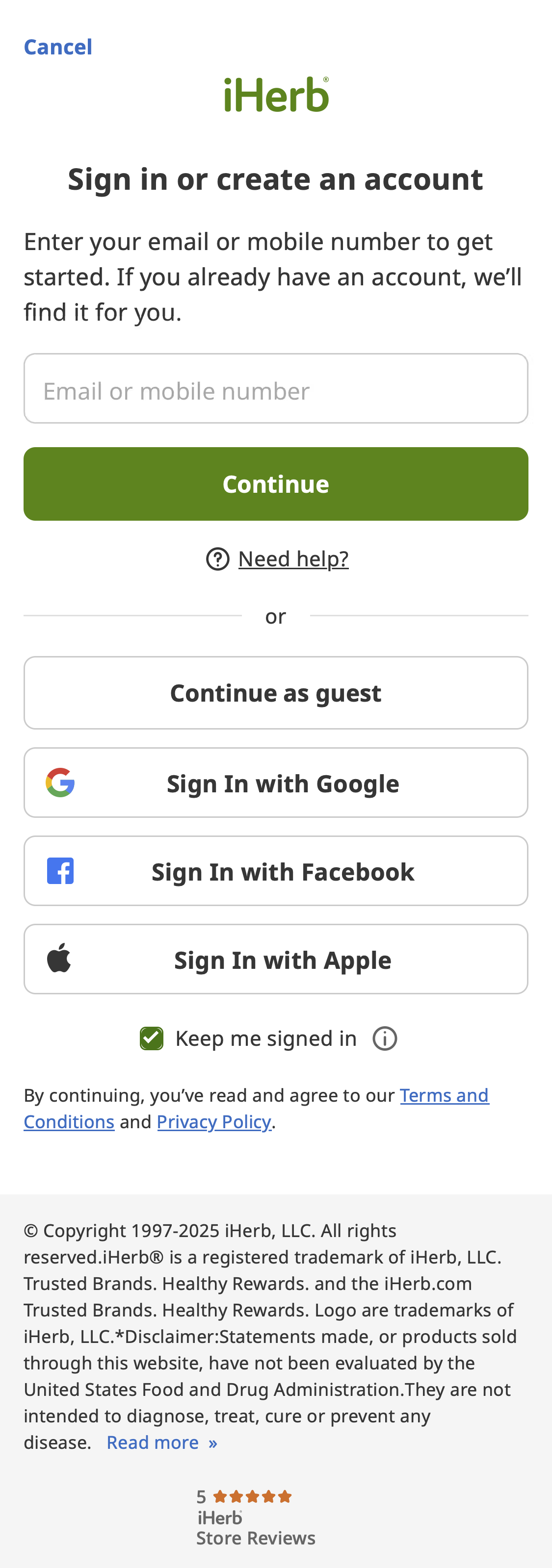Open the Terms and Conditions link

(x=444, y=1094)
